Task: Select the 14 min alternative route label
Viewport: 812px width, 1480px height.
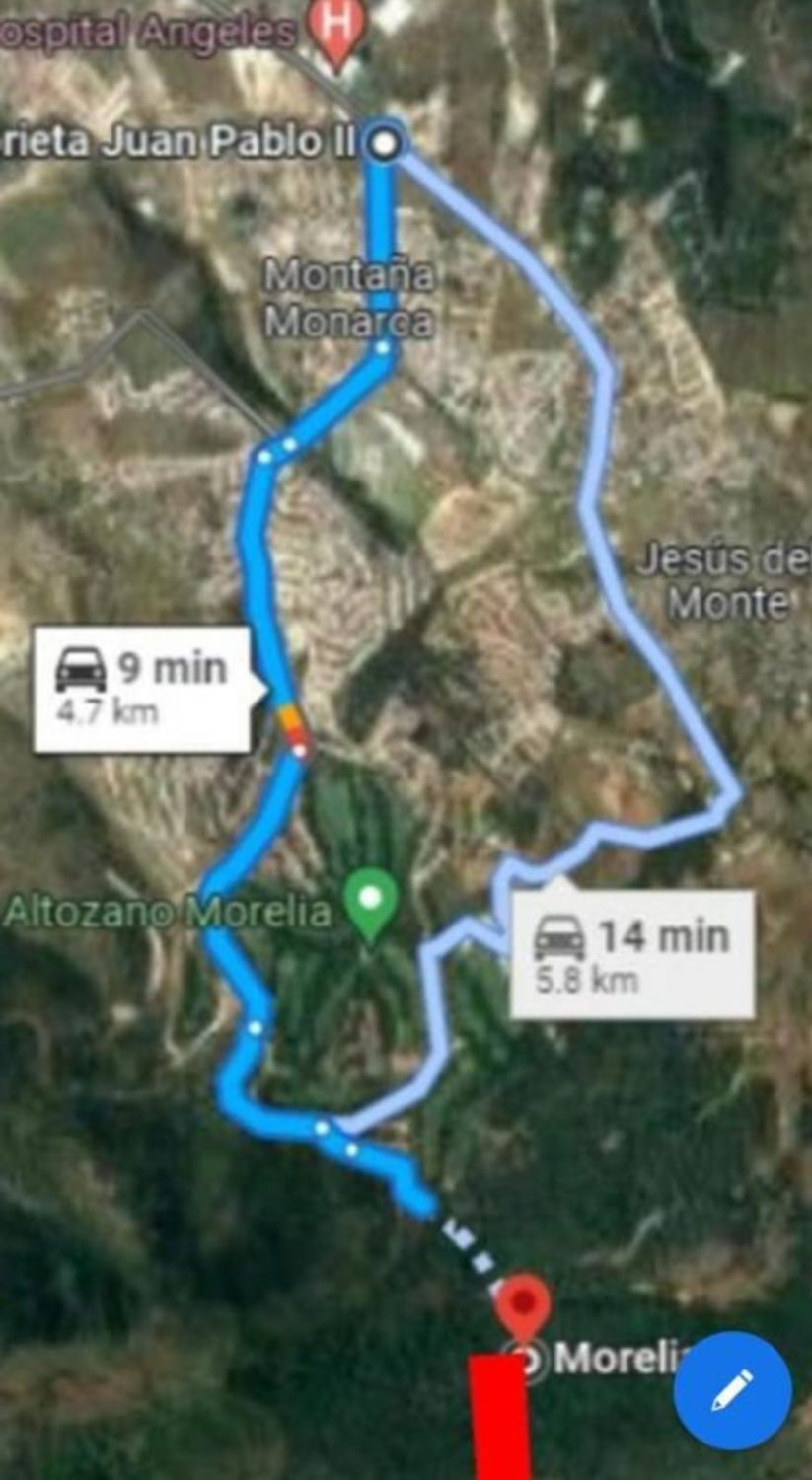Action: click(x=631, y=954)
